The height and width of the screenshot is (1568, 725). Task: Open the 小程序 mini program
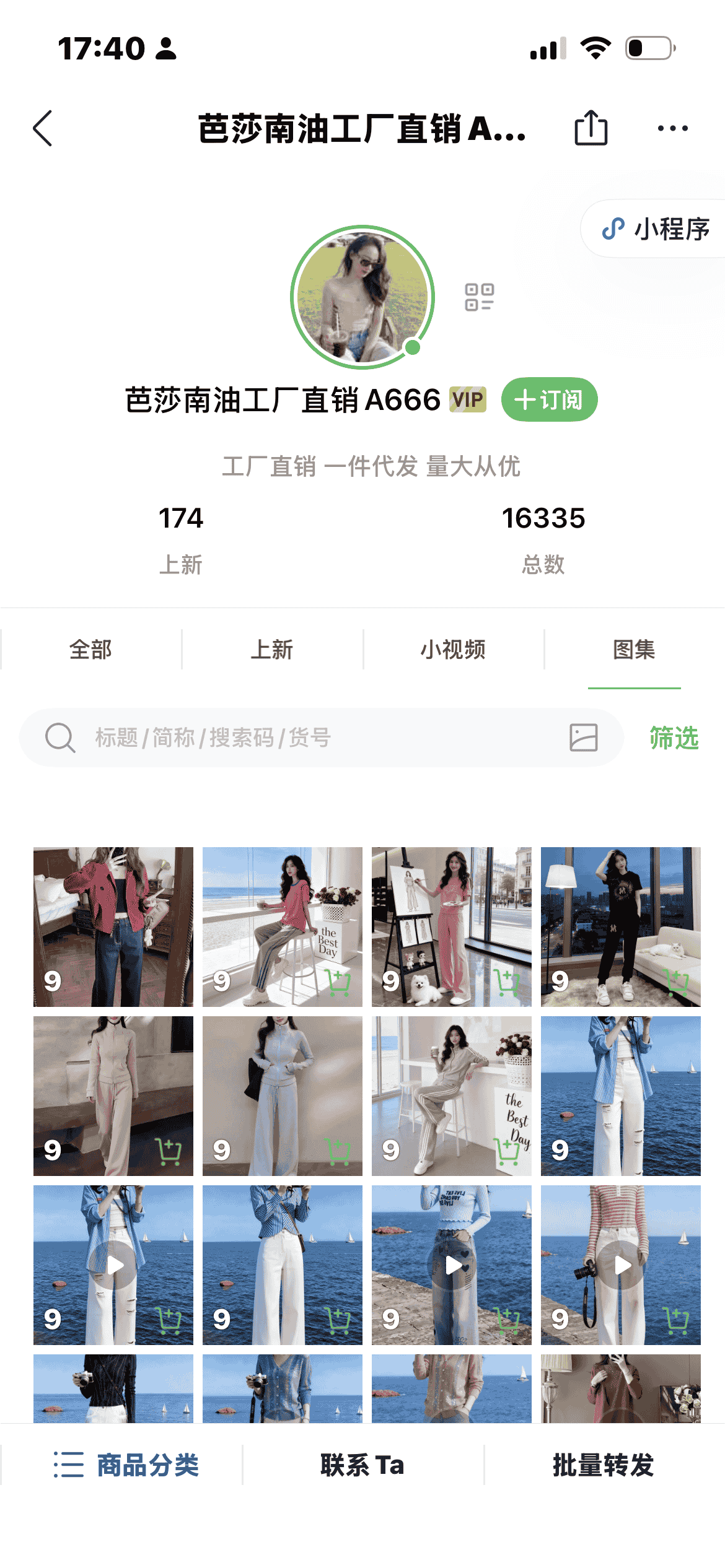[657, 229]
